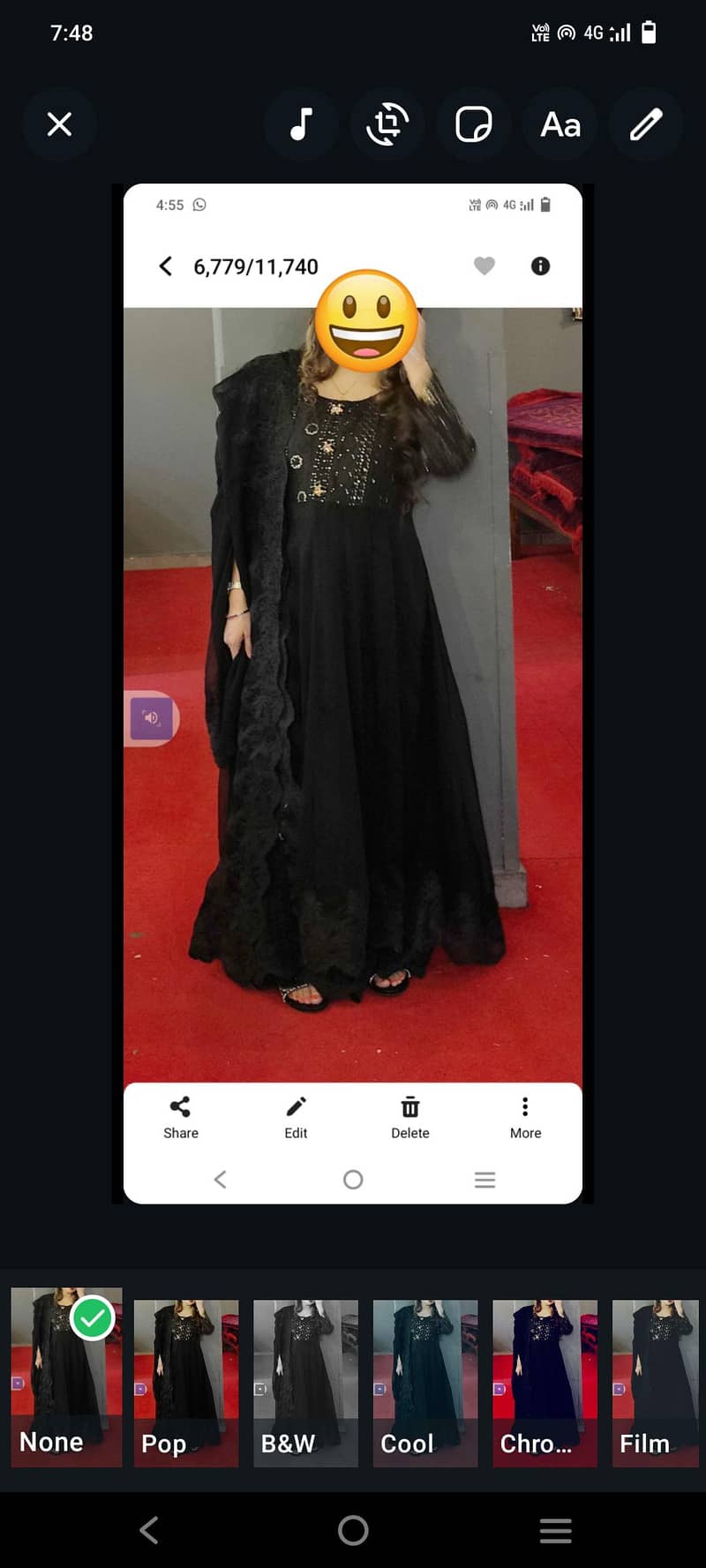
Task: Select the None filter
Action: click(x=66, y=1377)
